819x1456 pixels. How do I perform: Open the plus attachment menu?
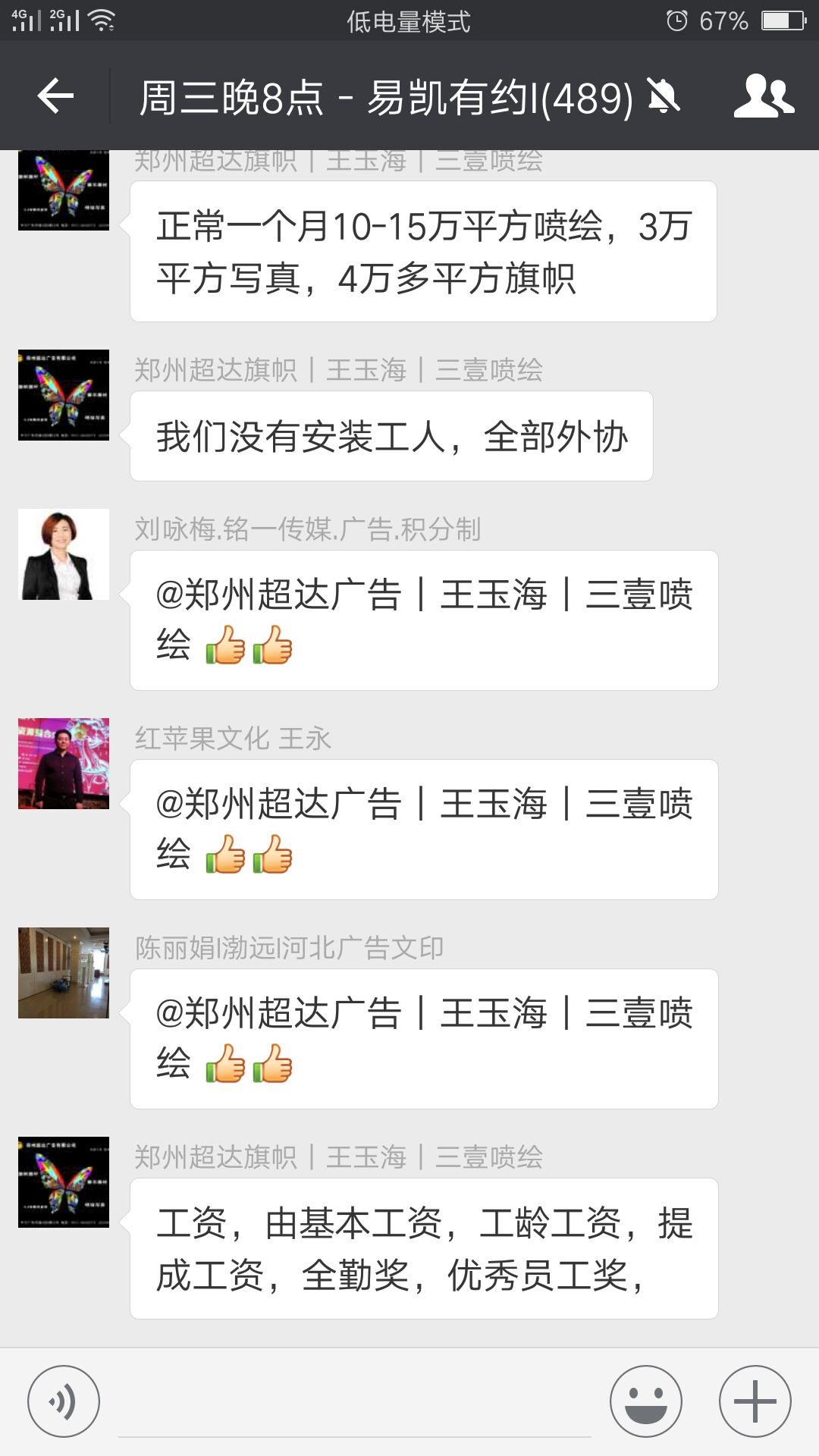click(x=755, y=1401)
